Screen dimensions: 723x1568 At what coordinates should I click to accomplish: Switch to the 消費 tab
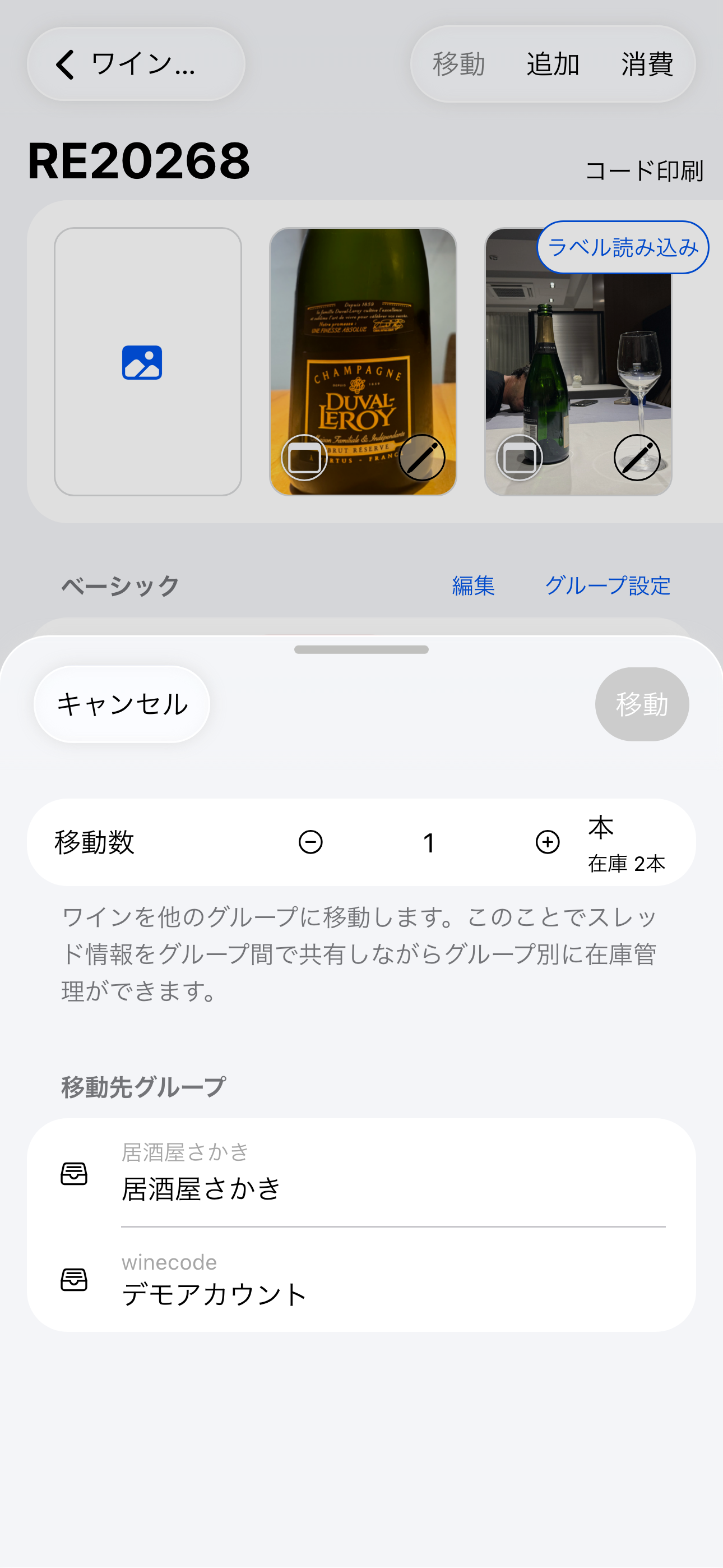[x=647, y=64]
